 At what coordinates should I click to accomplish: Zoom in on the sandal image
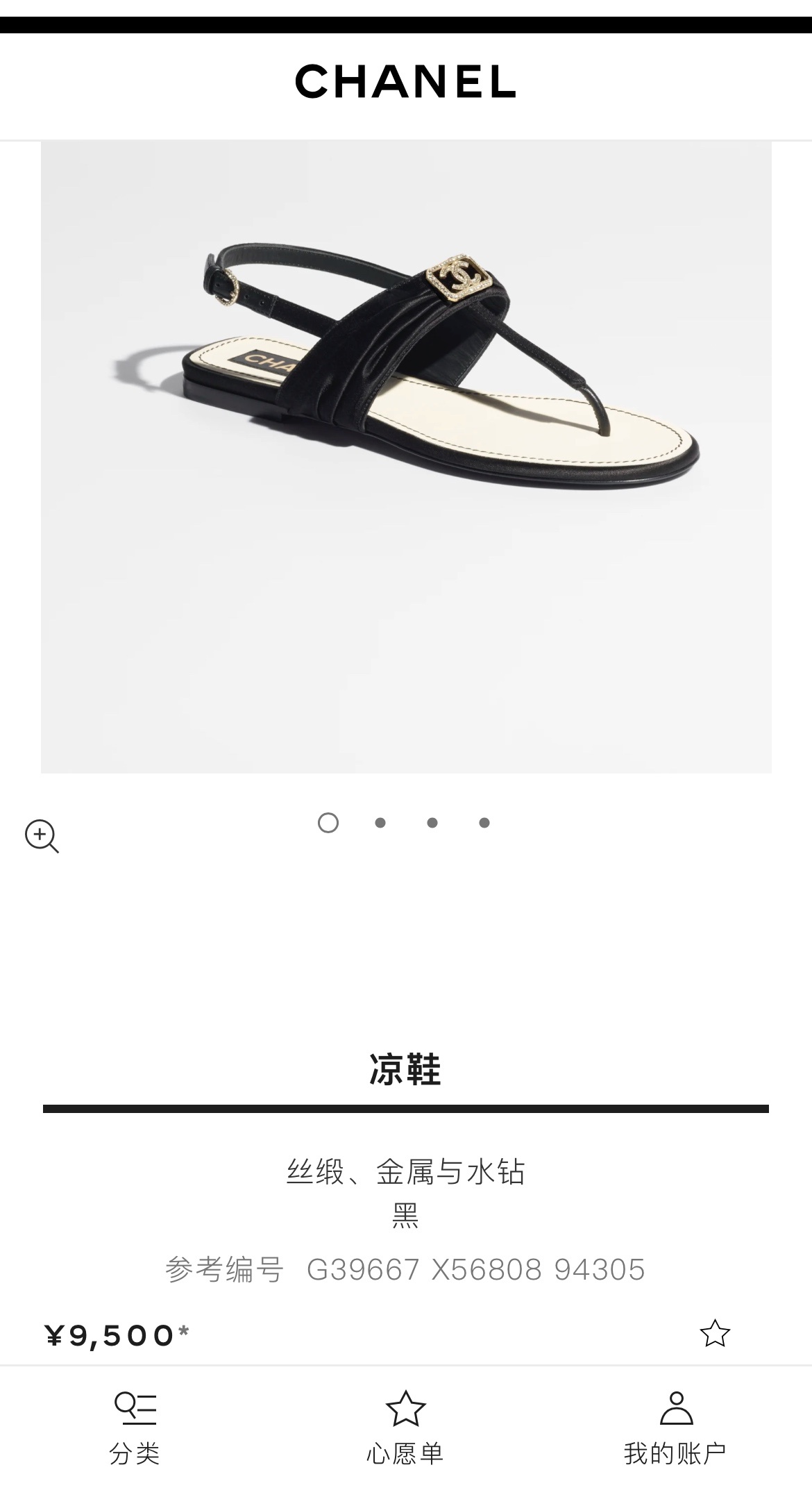coord(42,835)
